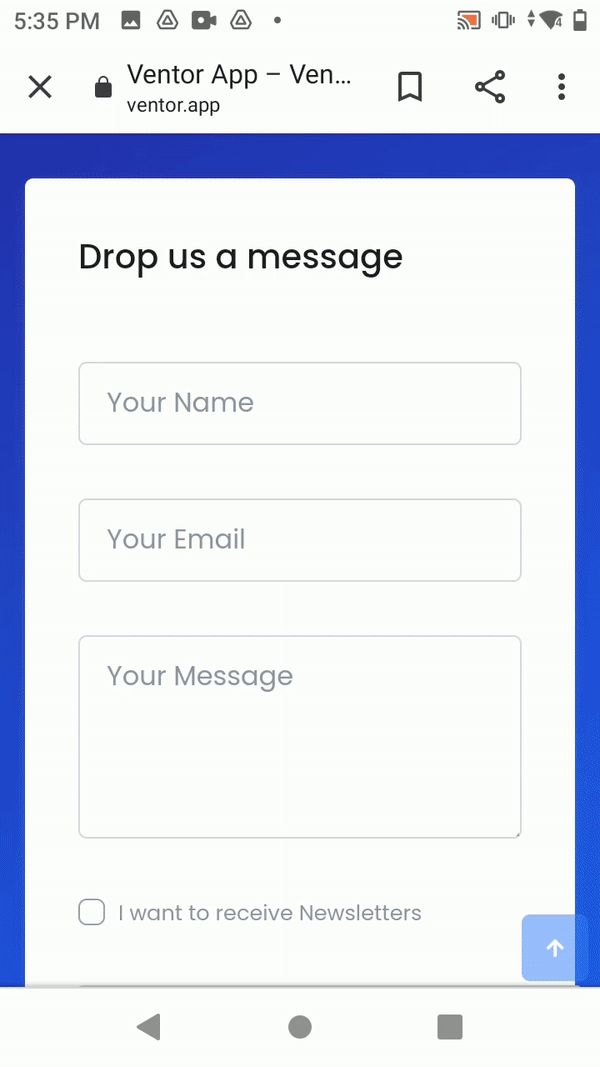Screen dimensions: 600x1067
Task: Go to the home screen via home button
Action: (300, 1027)
